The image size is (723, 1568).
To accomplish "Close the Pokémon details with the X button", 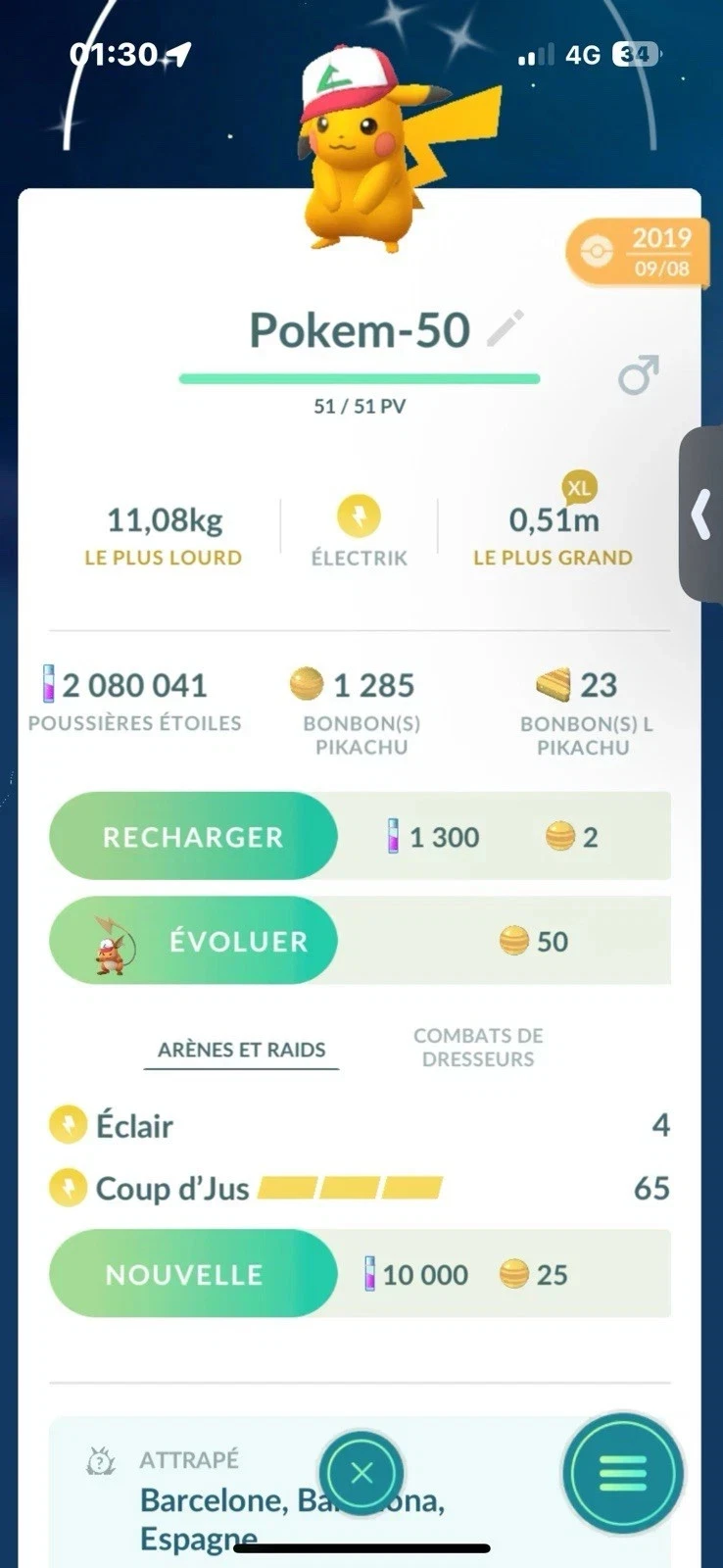I will (361, 1472).
